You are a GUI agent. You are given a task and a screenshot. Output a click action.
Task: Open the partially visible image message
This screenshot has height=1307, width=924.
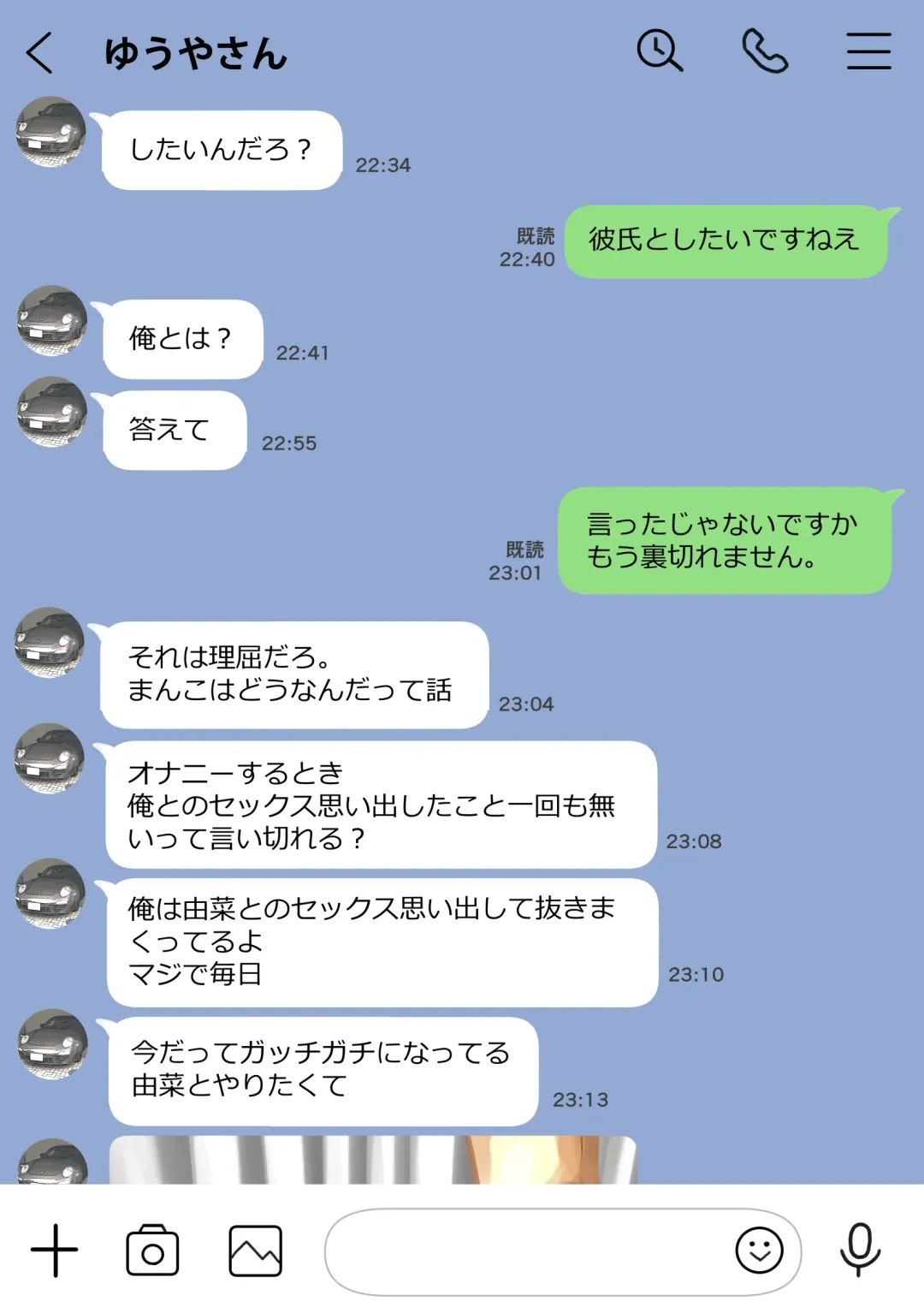373,1160
